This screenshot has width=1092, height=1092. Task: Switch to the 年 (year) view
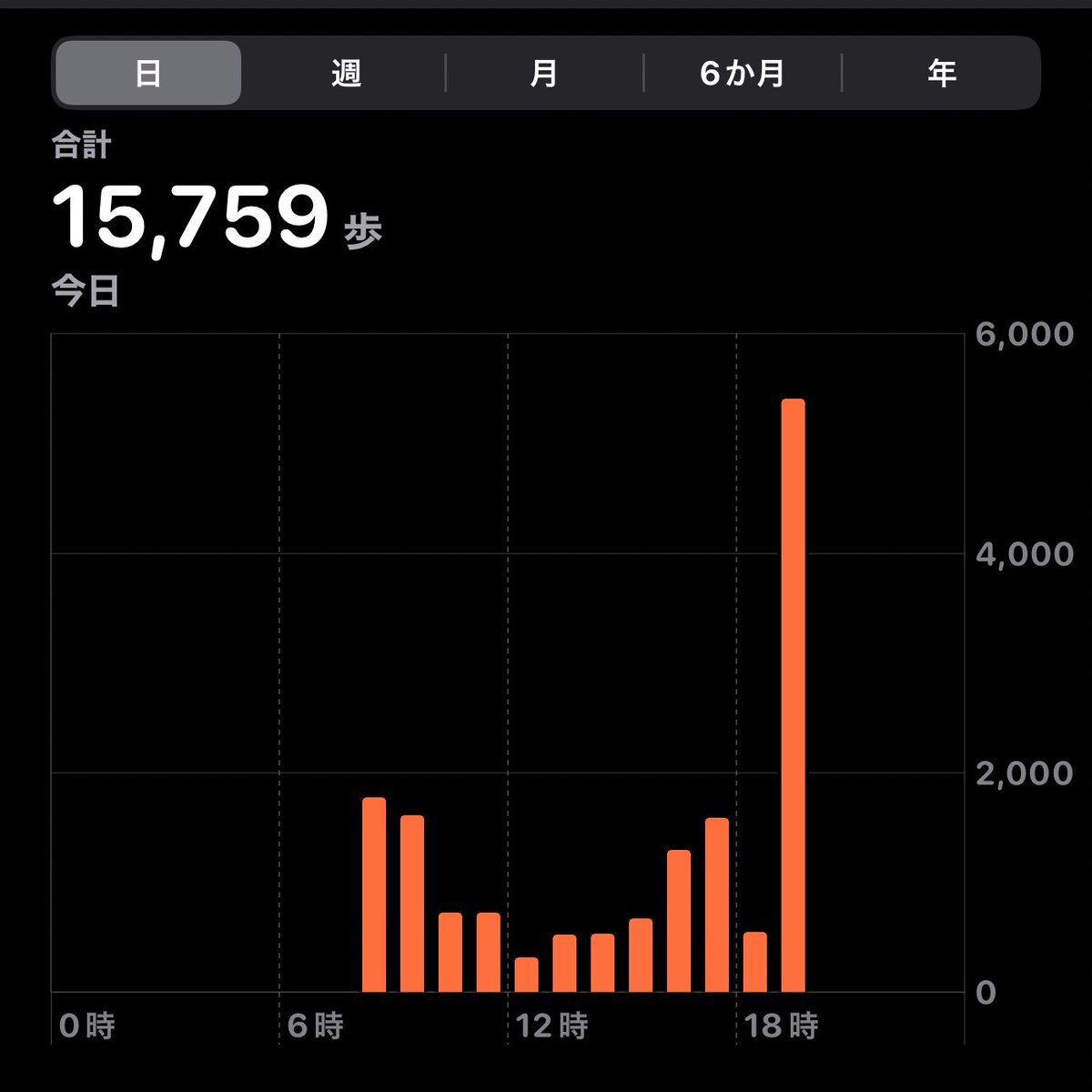tap(941, 73)
